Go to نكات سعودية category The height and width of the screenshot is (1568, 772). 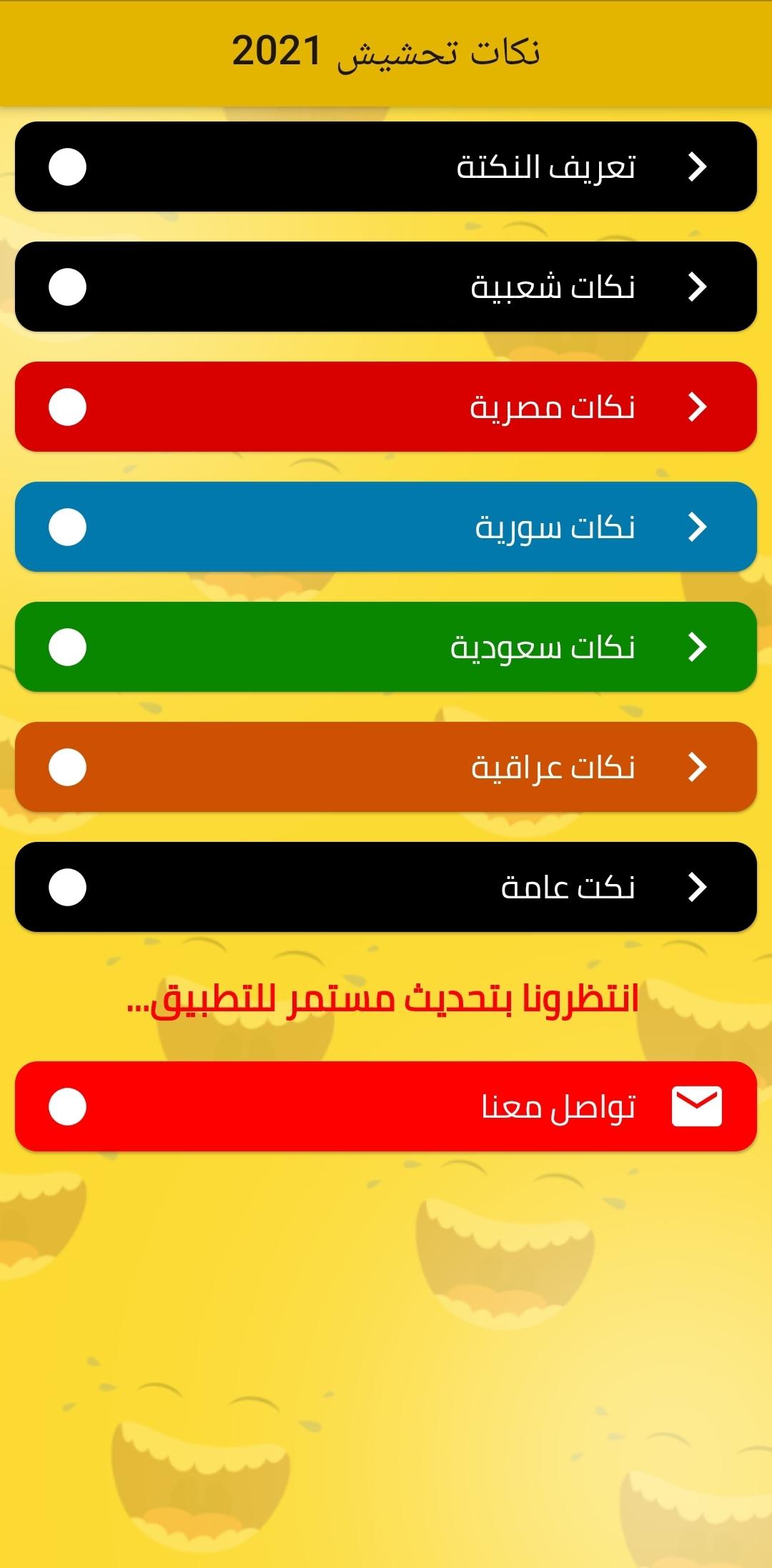tap(386, 647)
